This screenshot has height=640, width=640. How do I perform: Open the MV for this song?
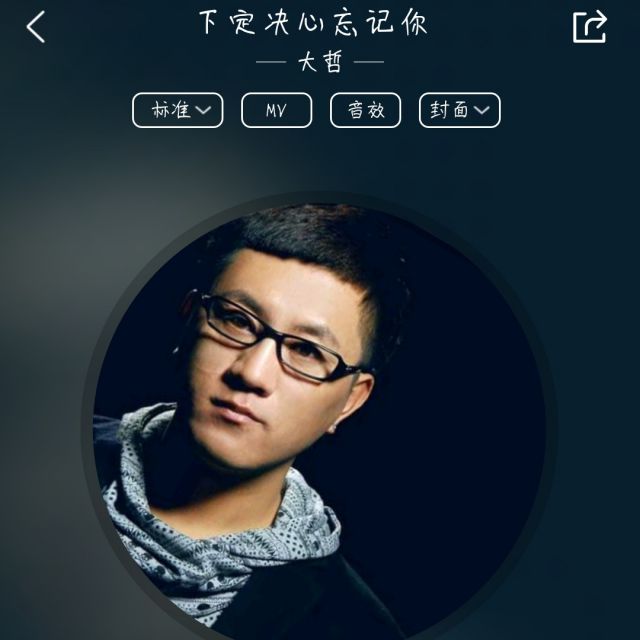[x=276, y=110]
